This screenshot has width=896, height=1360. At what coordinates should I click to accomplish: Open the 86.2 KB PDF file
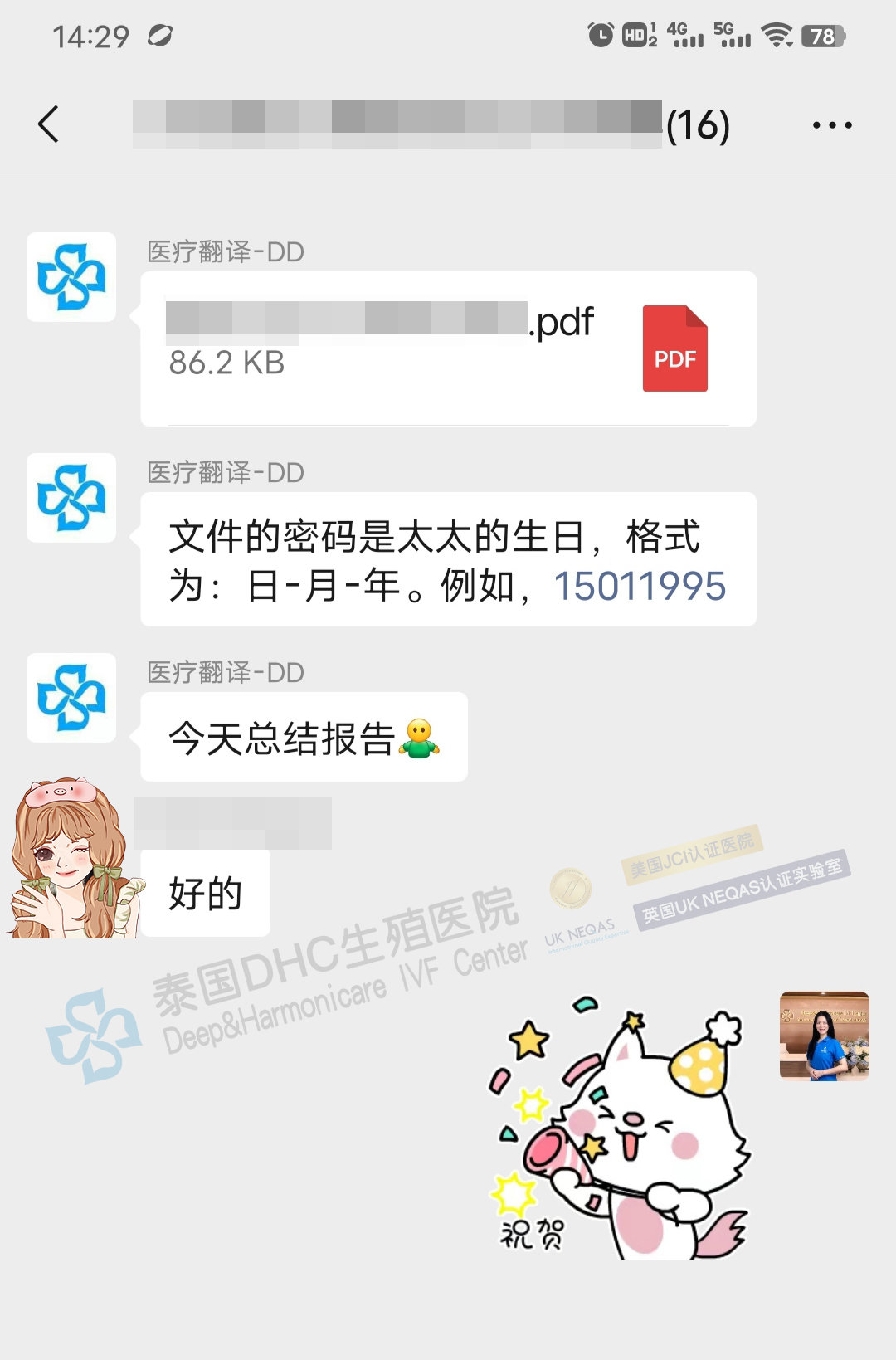click(448, 349)
